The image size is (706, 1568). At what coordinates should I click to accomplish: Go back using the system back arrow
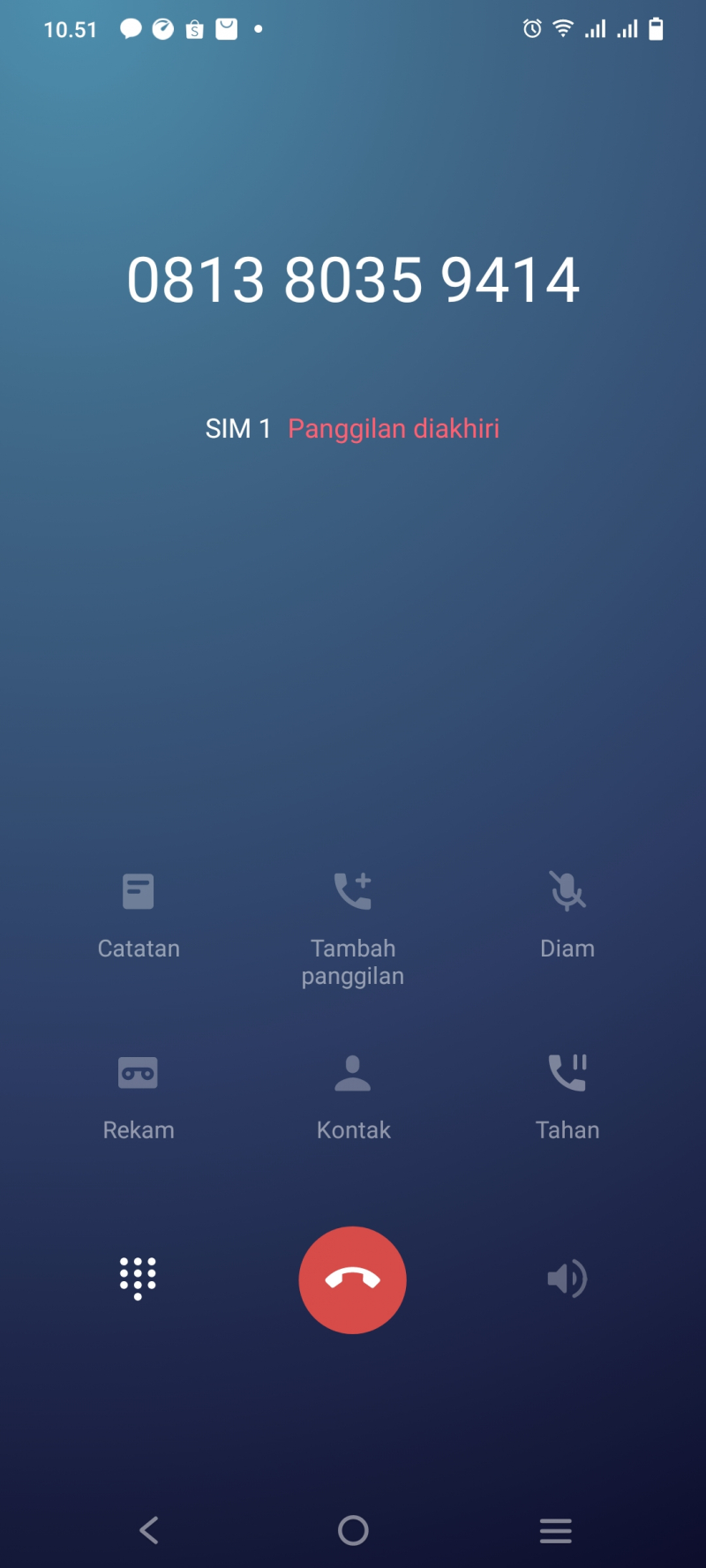(149, 1530)
